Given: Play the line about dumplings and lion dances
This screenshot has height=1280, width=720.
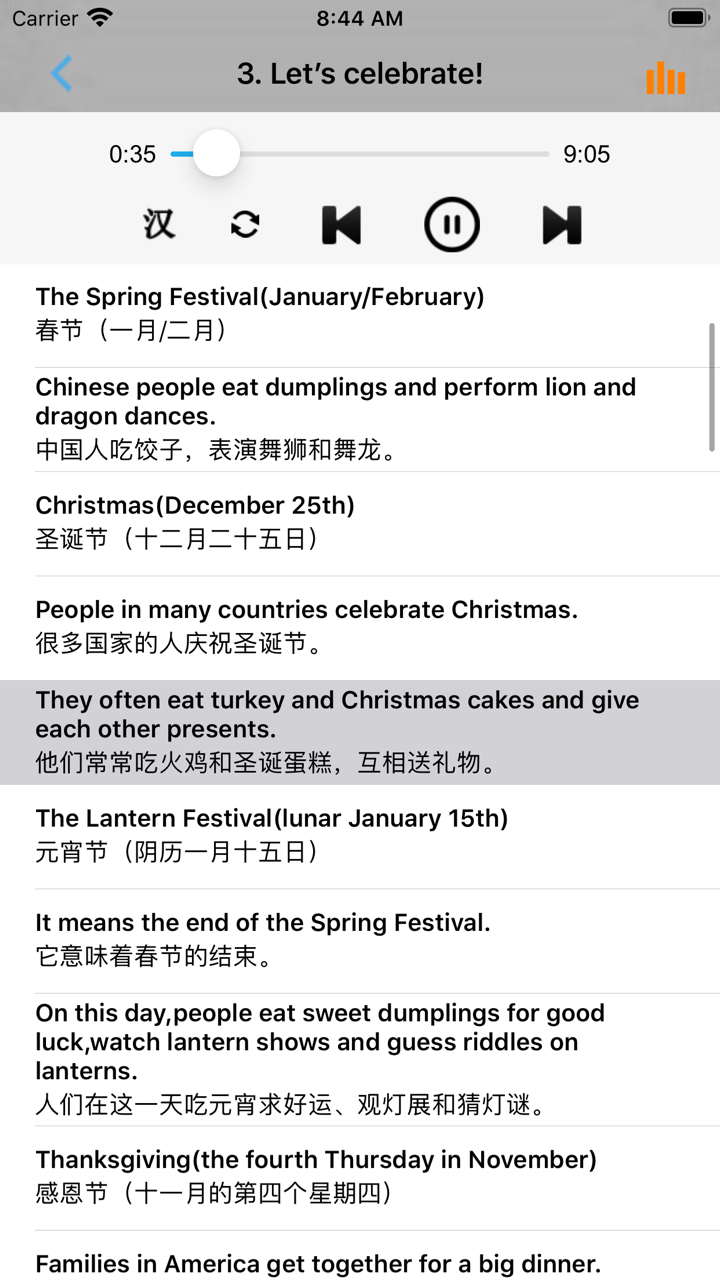Looking at the screenshot, I should (x=360, y=418).
